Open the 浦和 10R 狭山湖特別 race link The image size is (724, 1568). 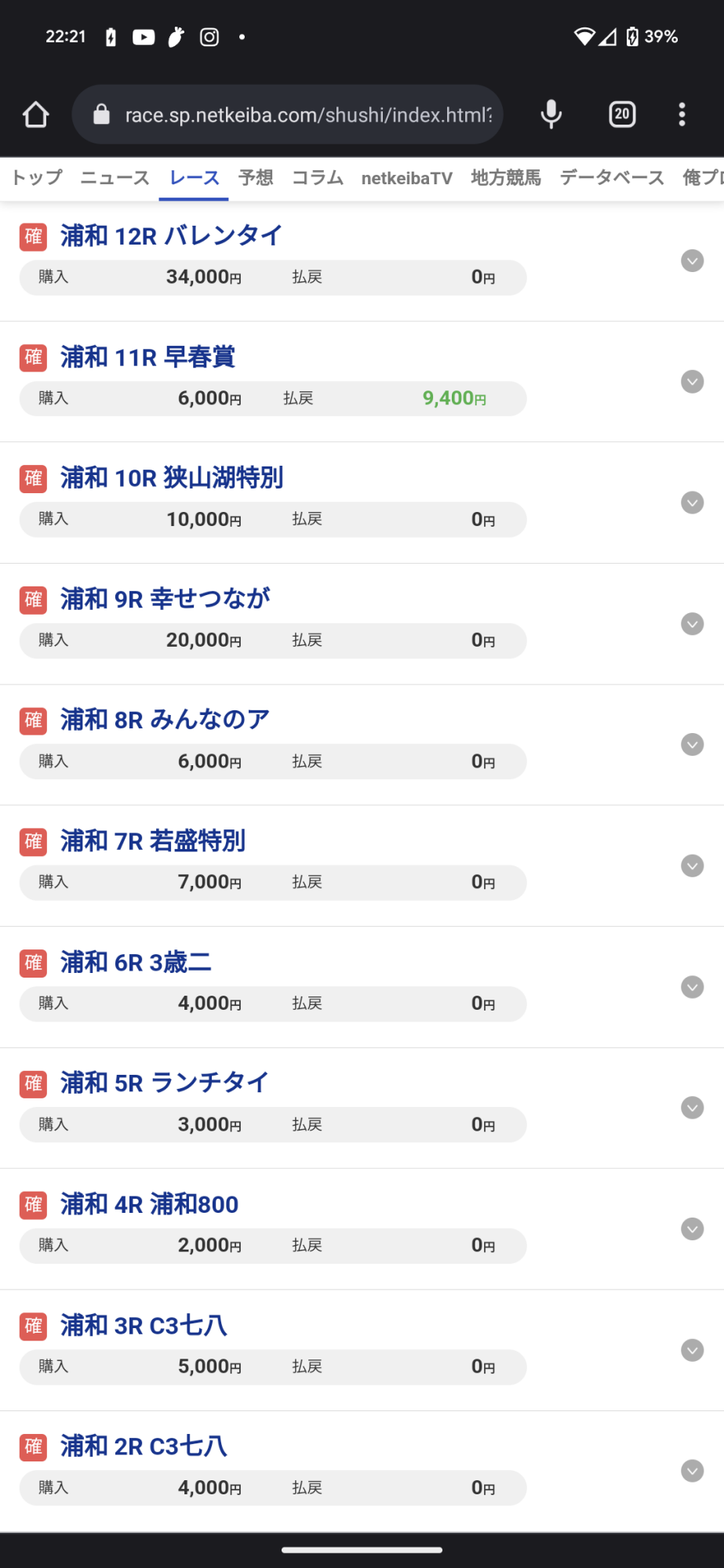[x=172, y=477]
